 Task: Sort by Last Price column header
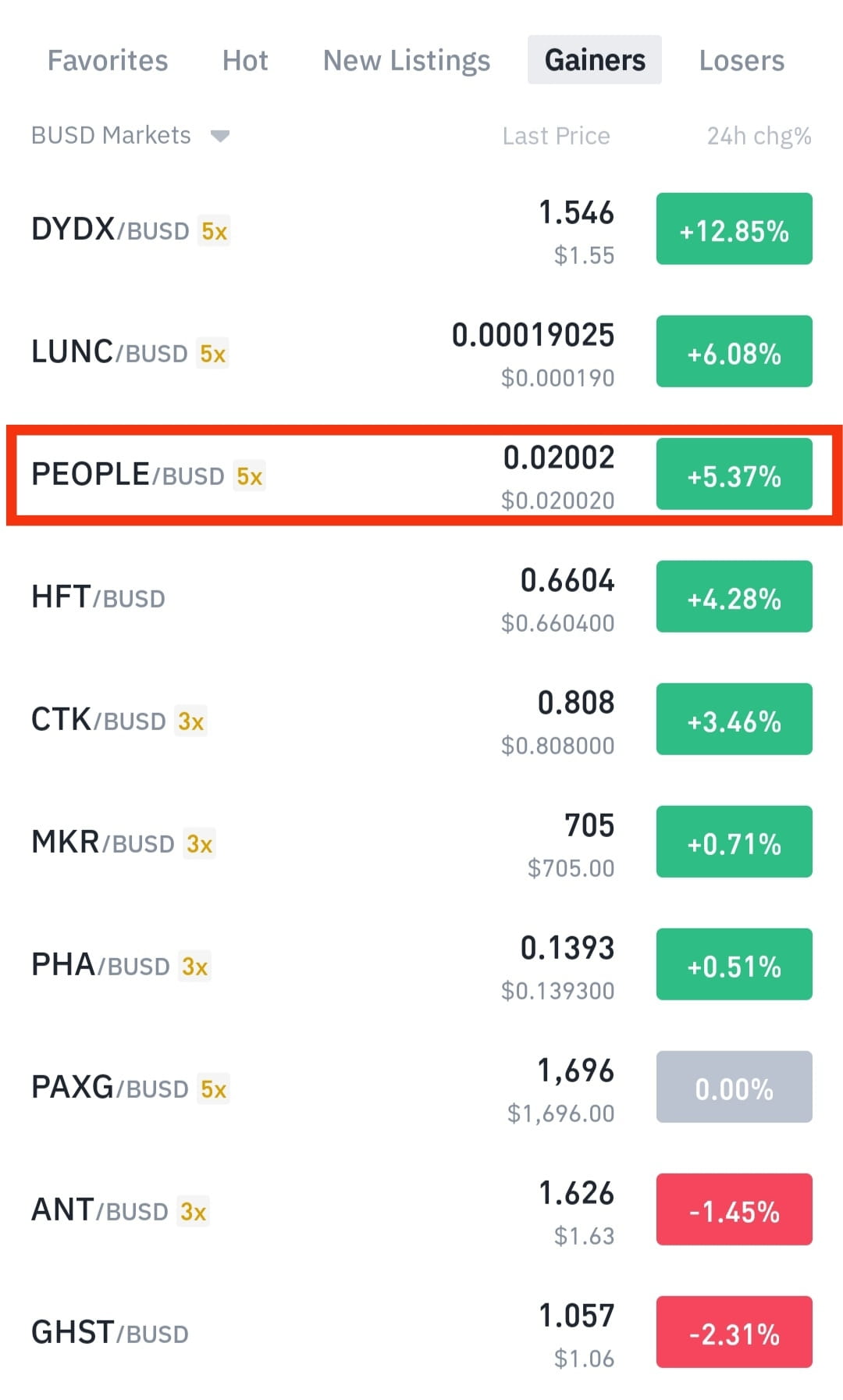tap(557, 136)
